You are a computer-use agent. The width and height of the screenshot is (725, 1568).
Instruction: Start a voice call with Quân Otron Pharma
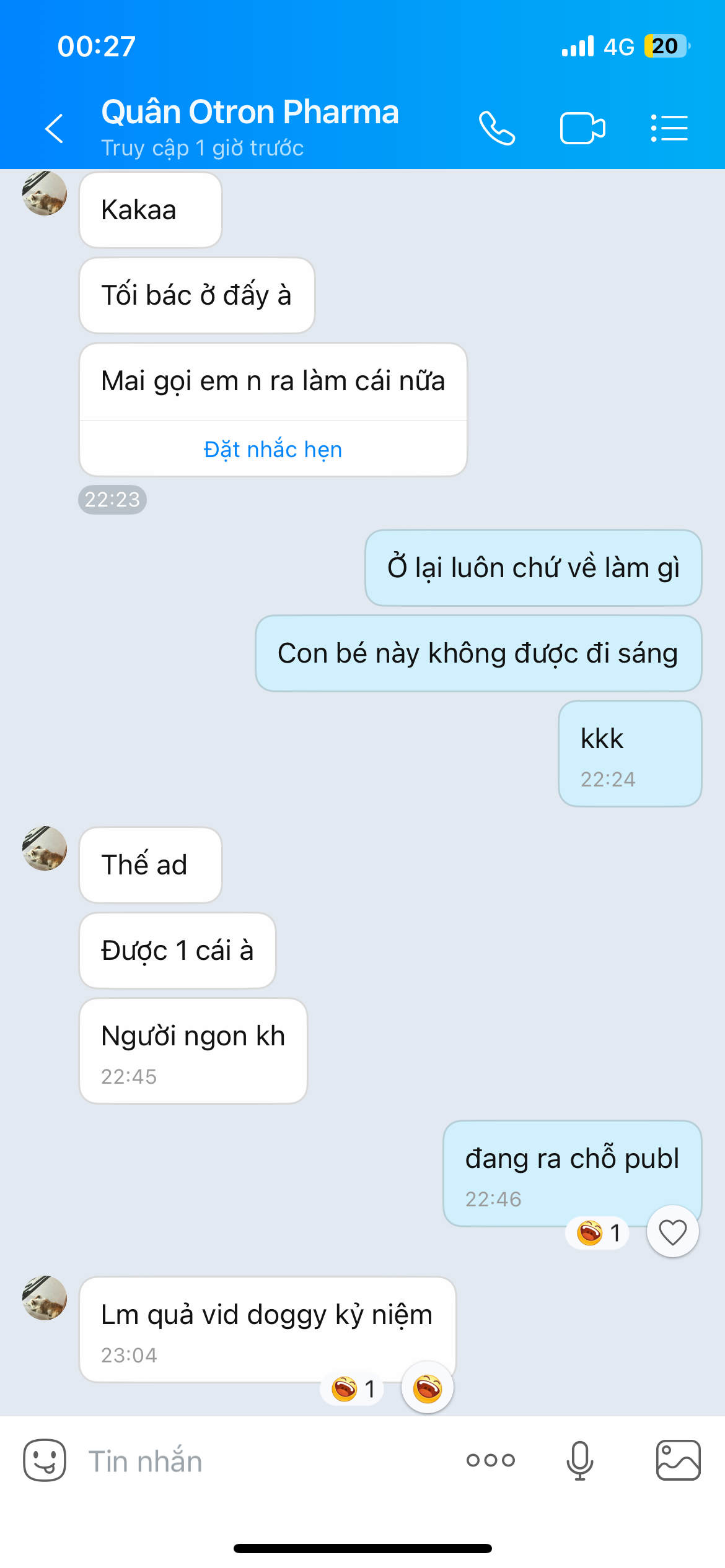point(497,128)
